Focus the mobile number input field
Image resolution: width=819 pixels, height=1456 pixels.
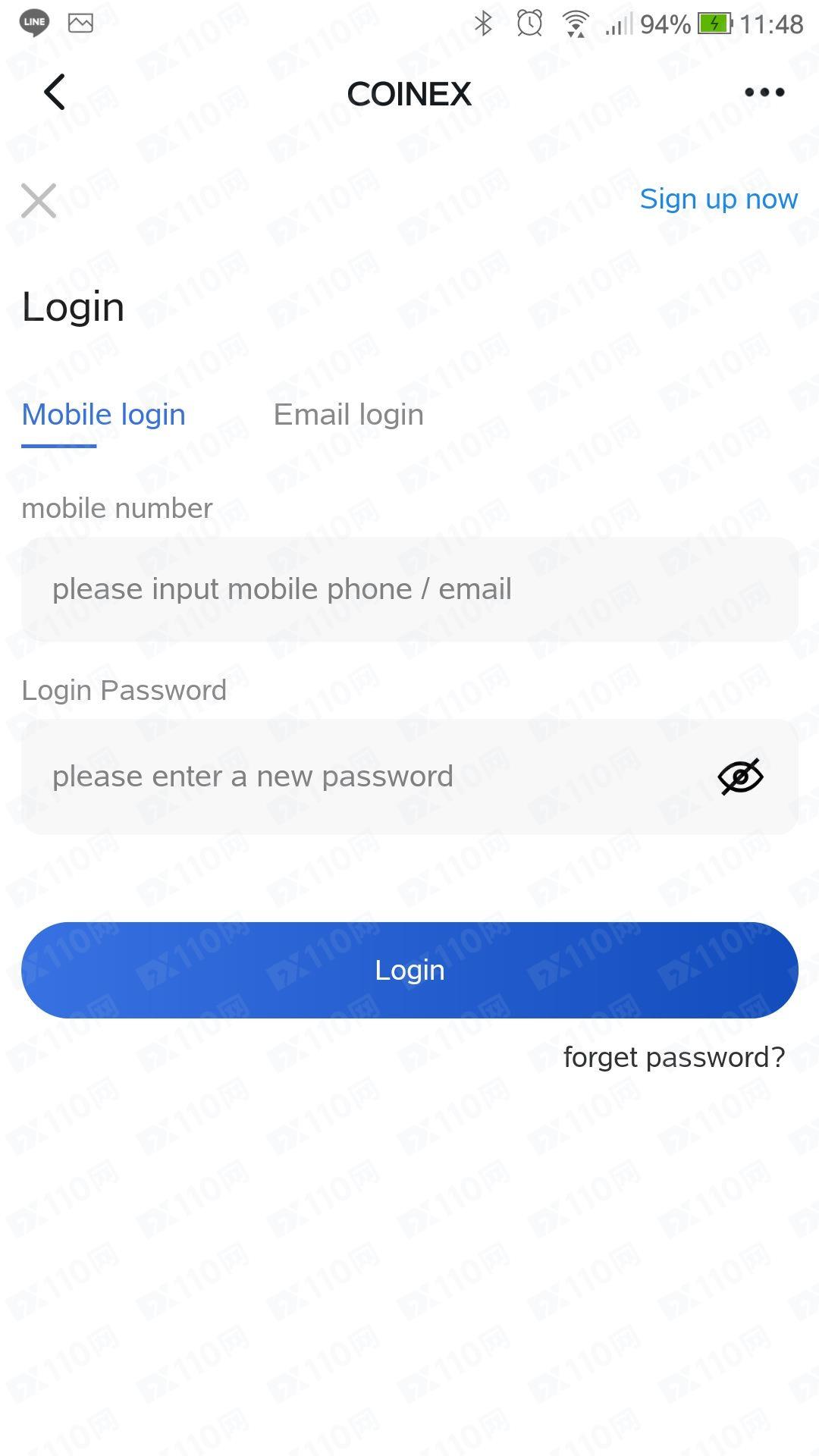[x=409, y=589]
